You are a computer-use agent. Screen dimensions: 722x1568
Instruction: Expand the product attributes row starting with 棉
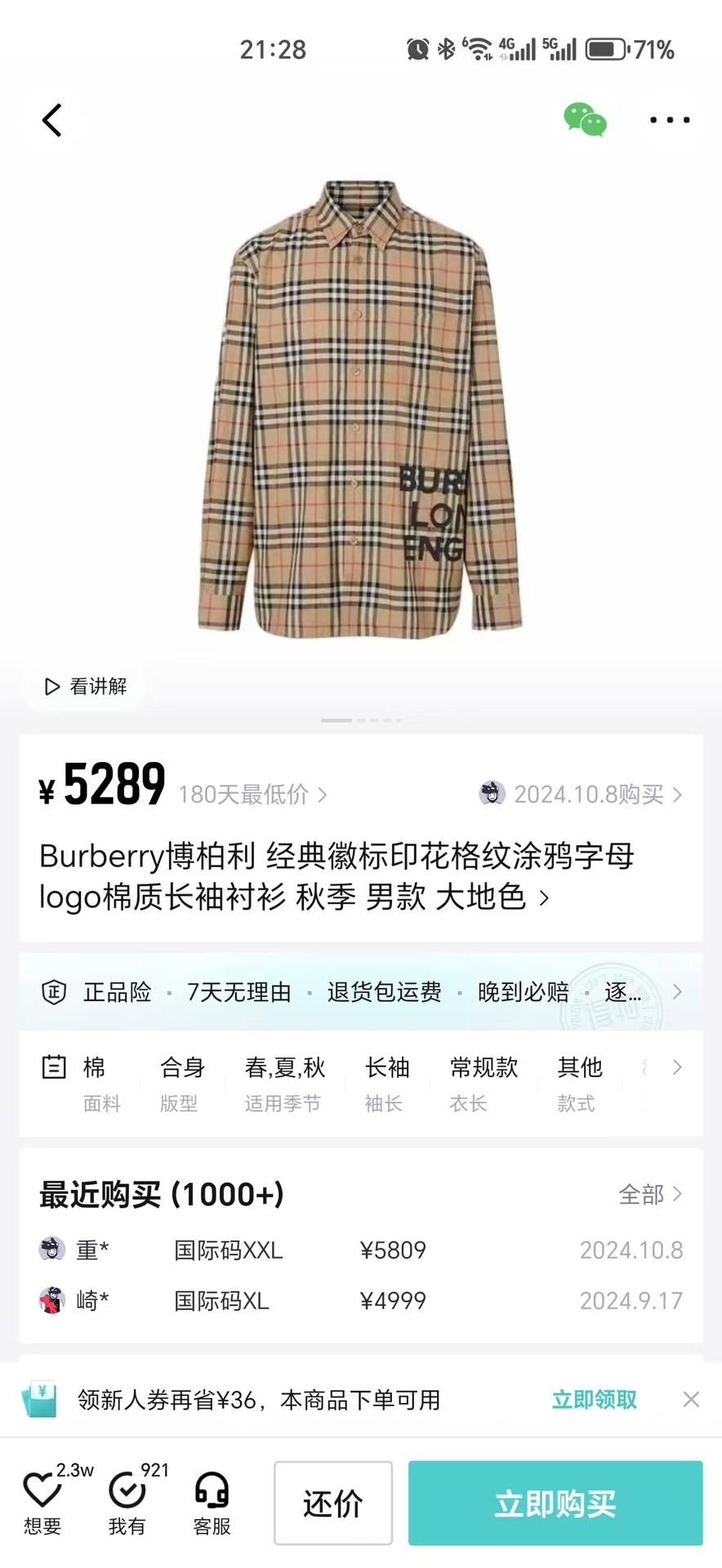(x=361, y=1083)
